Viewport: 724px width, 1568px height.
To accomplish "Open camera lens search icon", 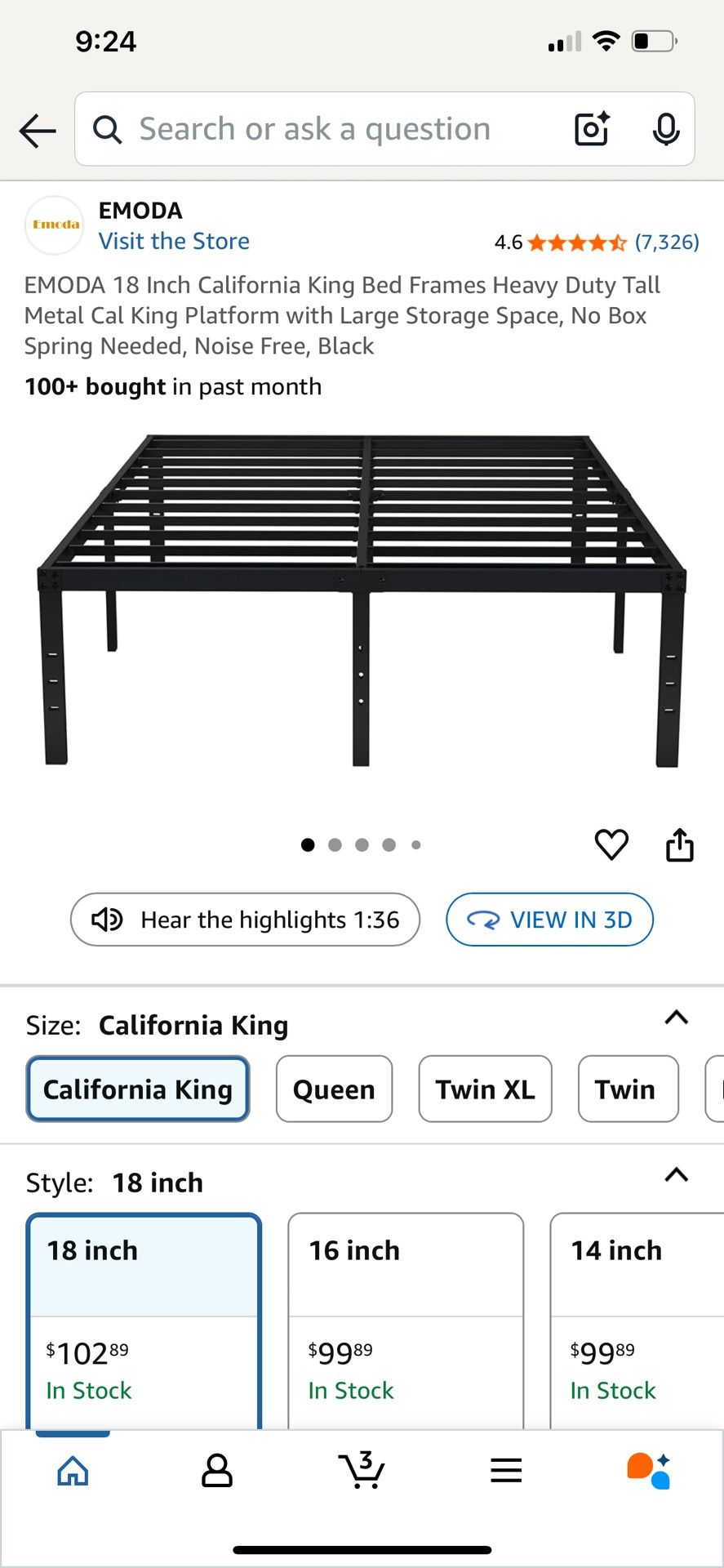I will point(593,129).
